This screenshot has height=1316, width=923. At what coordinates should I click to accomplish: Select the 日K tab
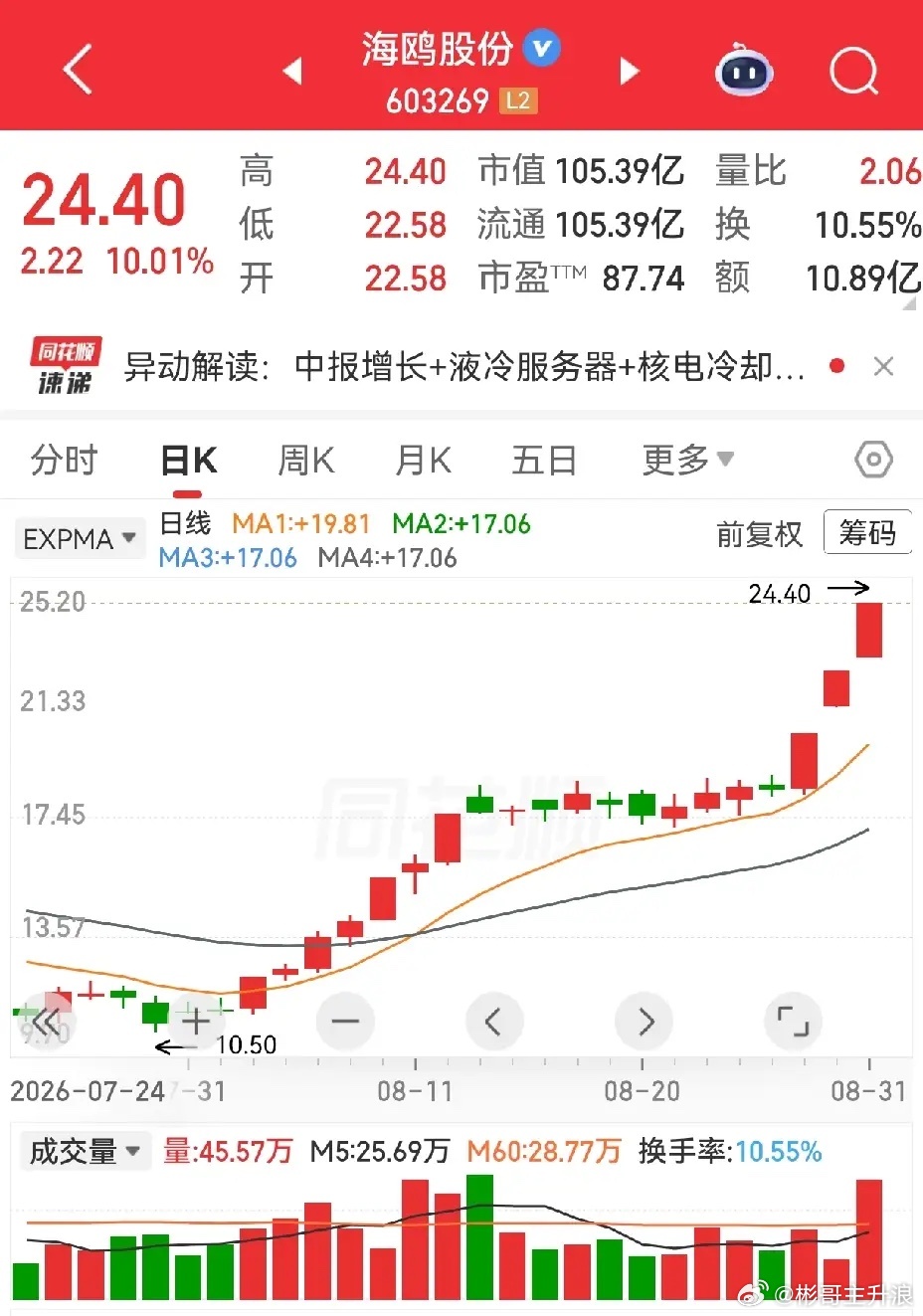189,461
